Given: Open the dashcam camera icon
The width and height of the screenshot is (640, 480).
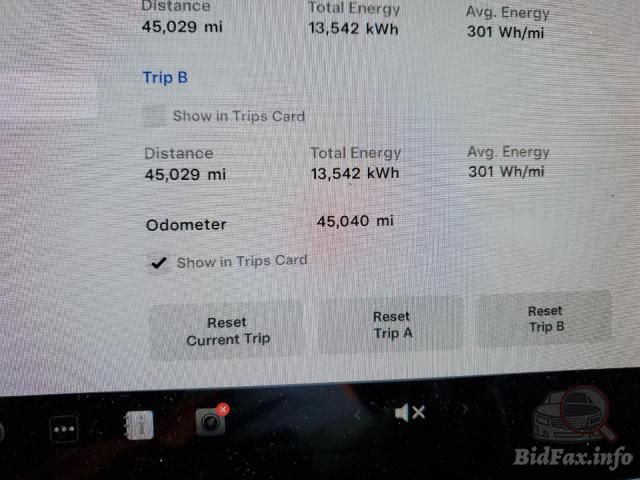Looking at the screenshot, I should click(x=209, y=422).
